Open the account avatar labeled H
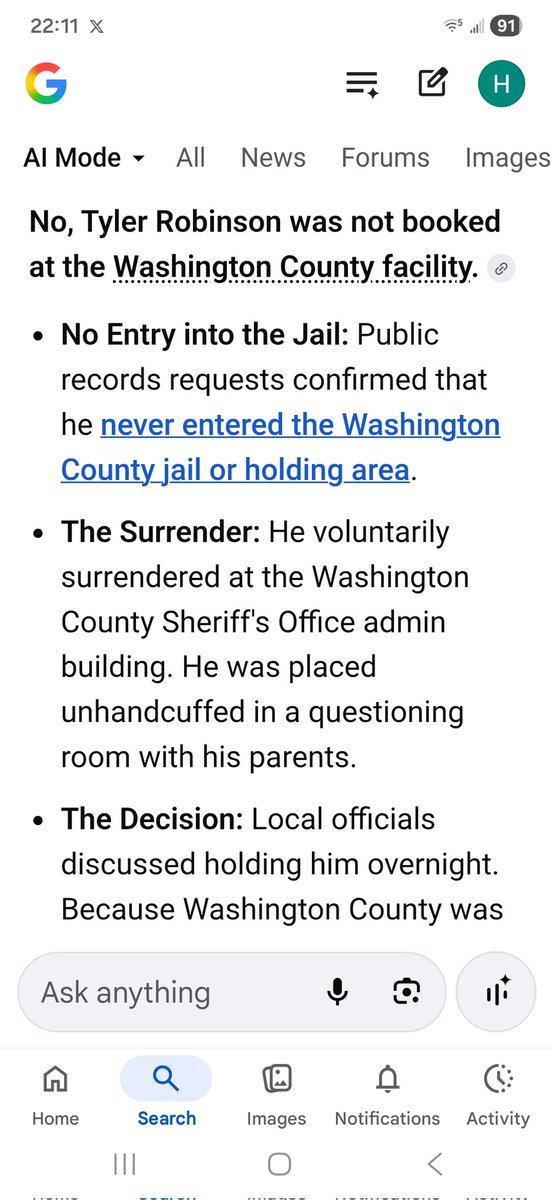Viewport: 554px width, 1200px height. click(x=502, y=85)
